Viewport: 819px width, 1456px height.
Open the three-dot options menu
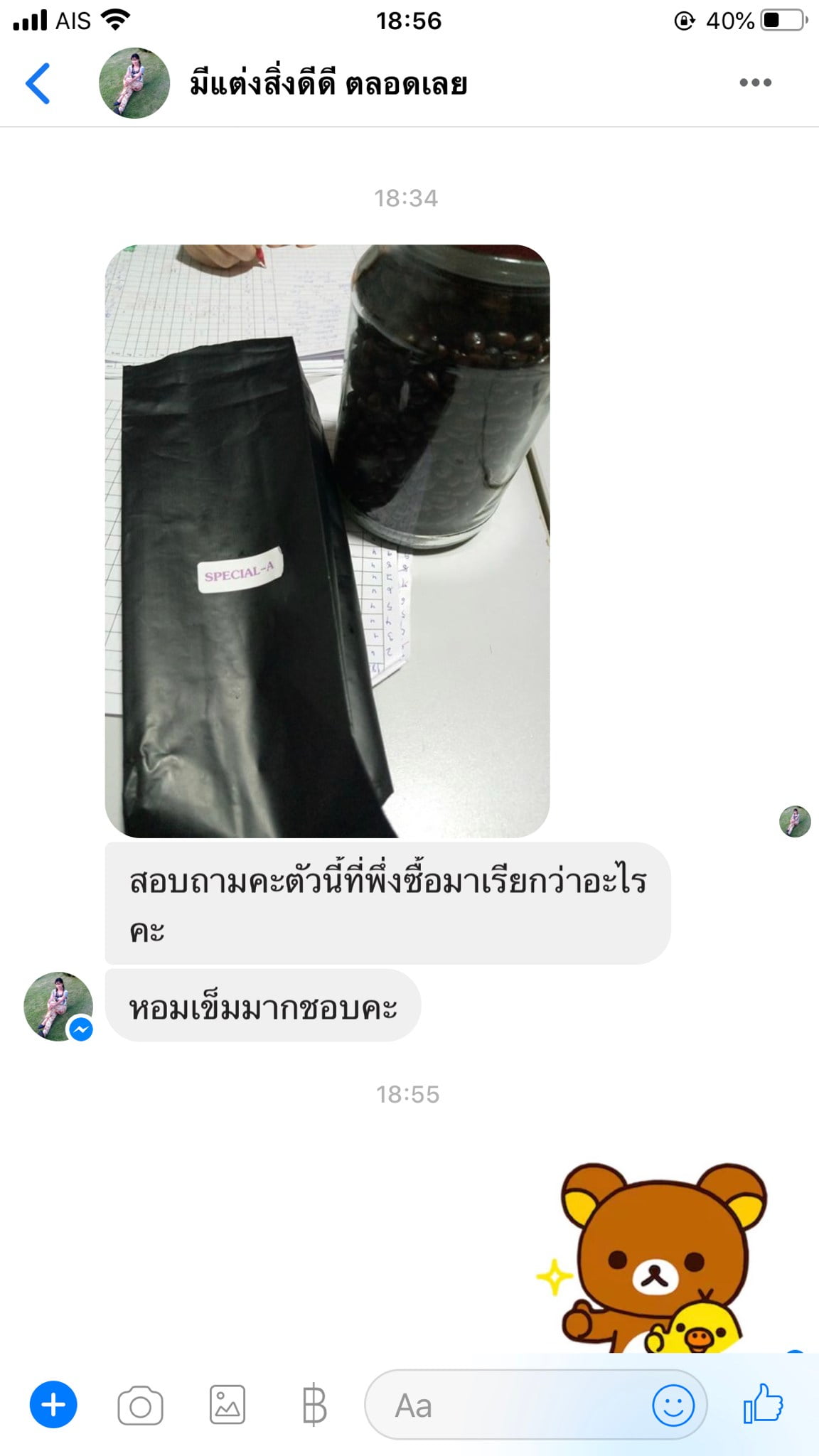pos(755,82)
